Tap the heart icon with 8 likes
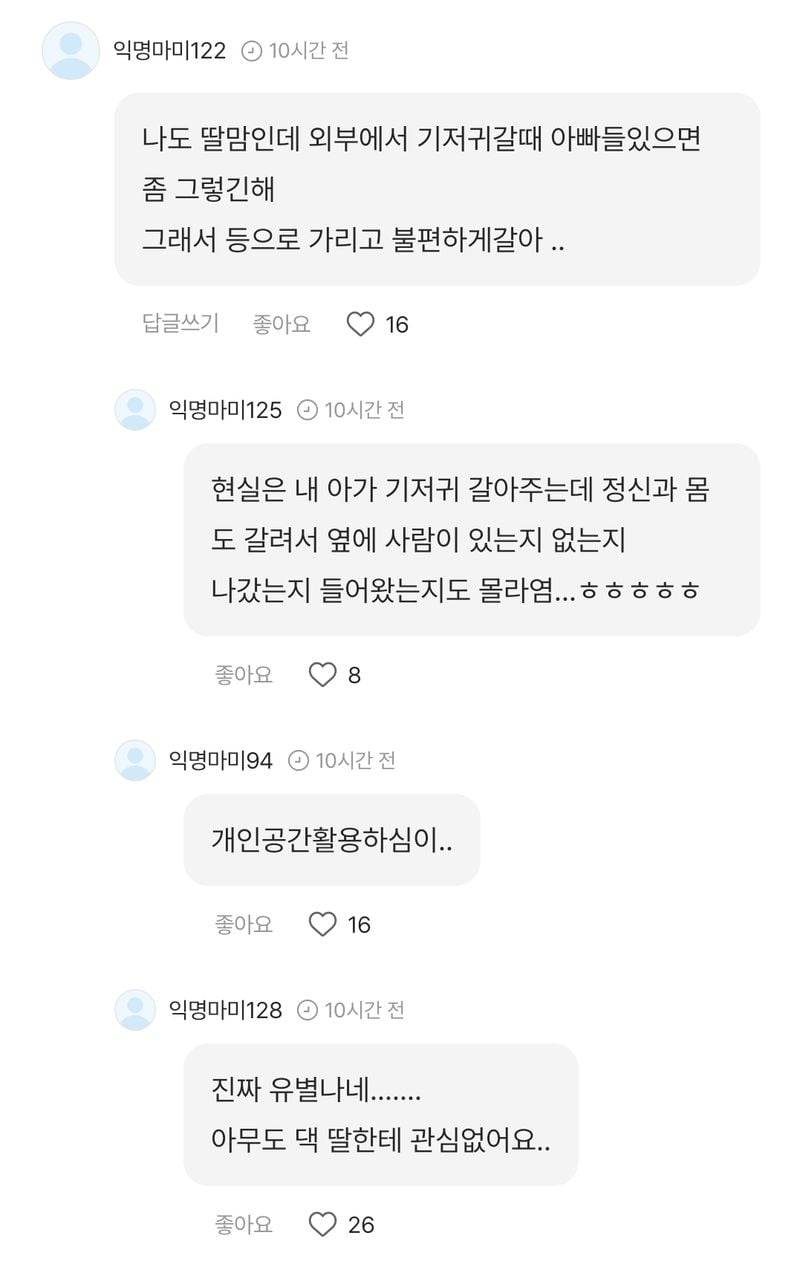 322,675
